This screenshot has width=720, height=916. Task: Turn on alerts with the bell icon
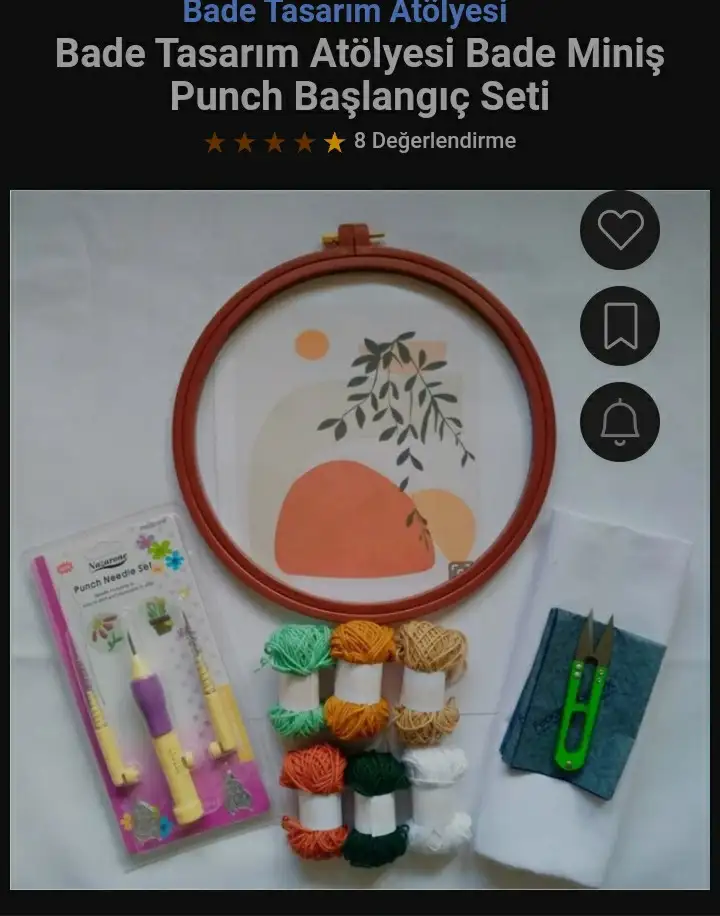coord(620,422)
